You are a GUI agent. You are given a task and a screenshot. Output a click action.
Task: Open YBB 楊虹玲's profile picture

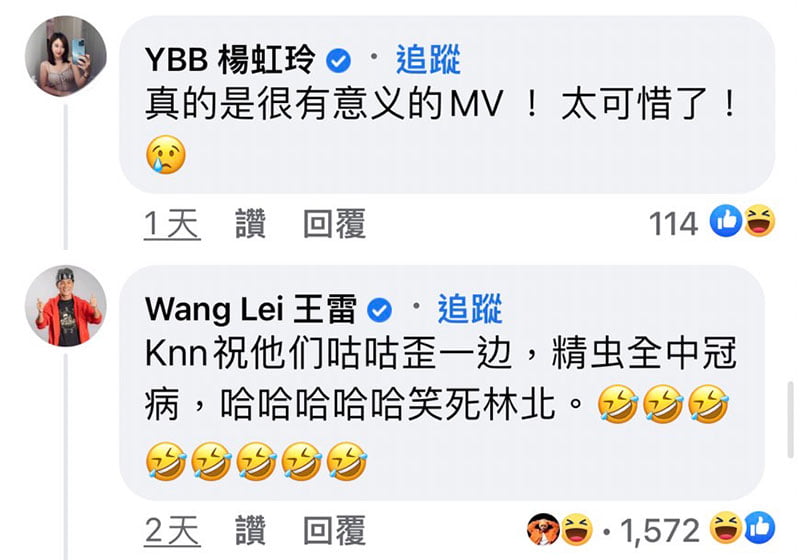tap(65, 56)
